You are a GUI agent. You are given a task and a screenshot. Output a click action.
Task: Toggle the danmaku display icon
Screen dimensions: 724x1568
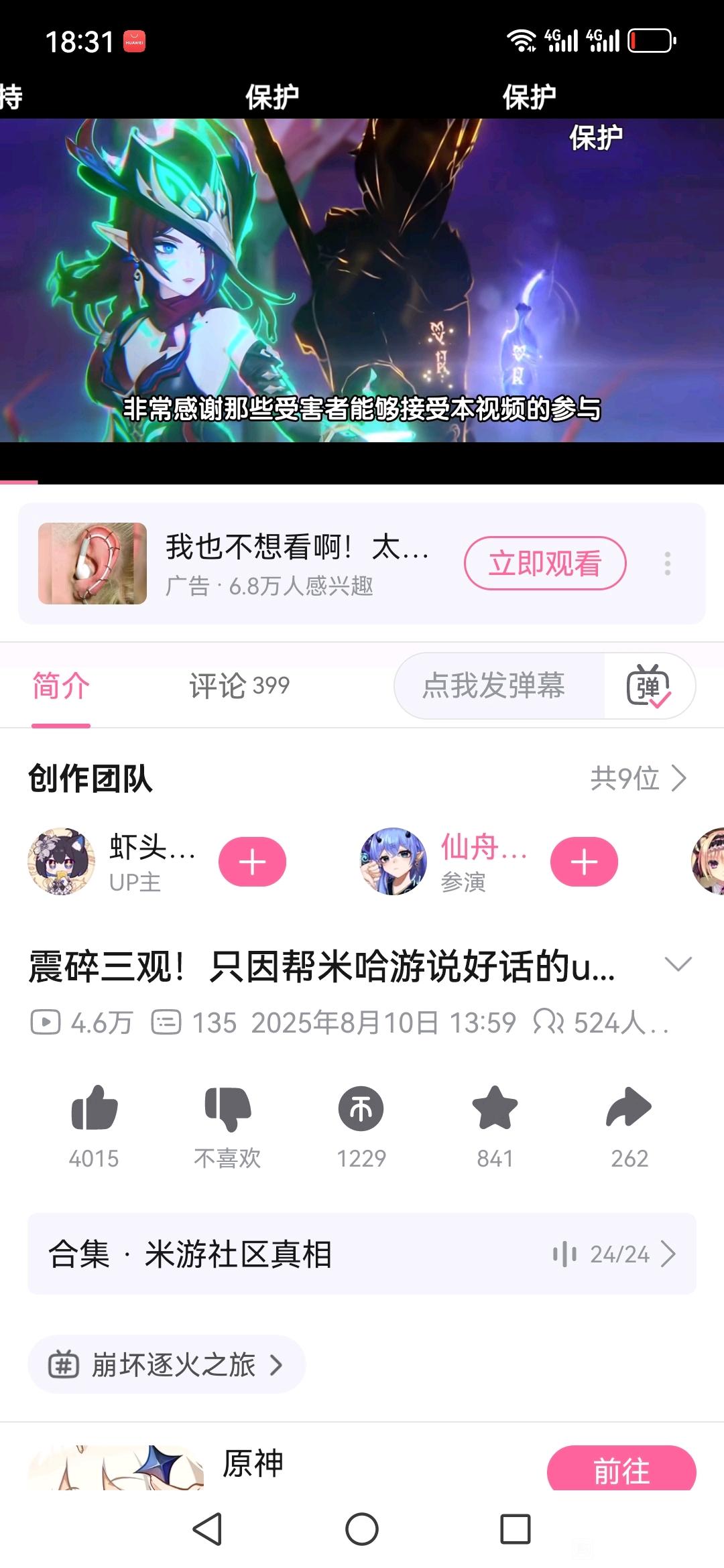[648, 685]
